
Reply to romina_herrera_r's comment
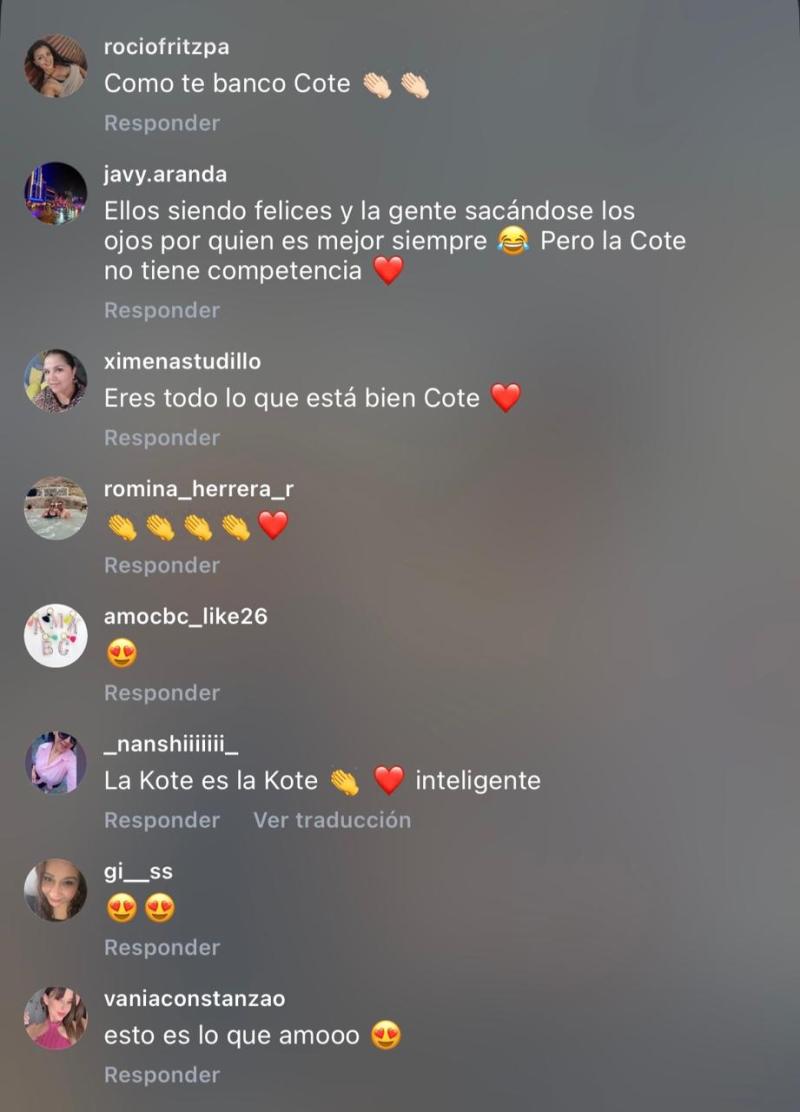click(160, 565)
